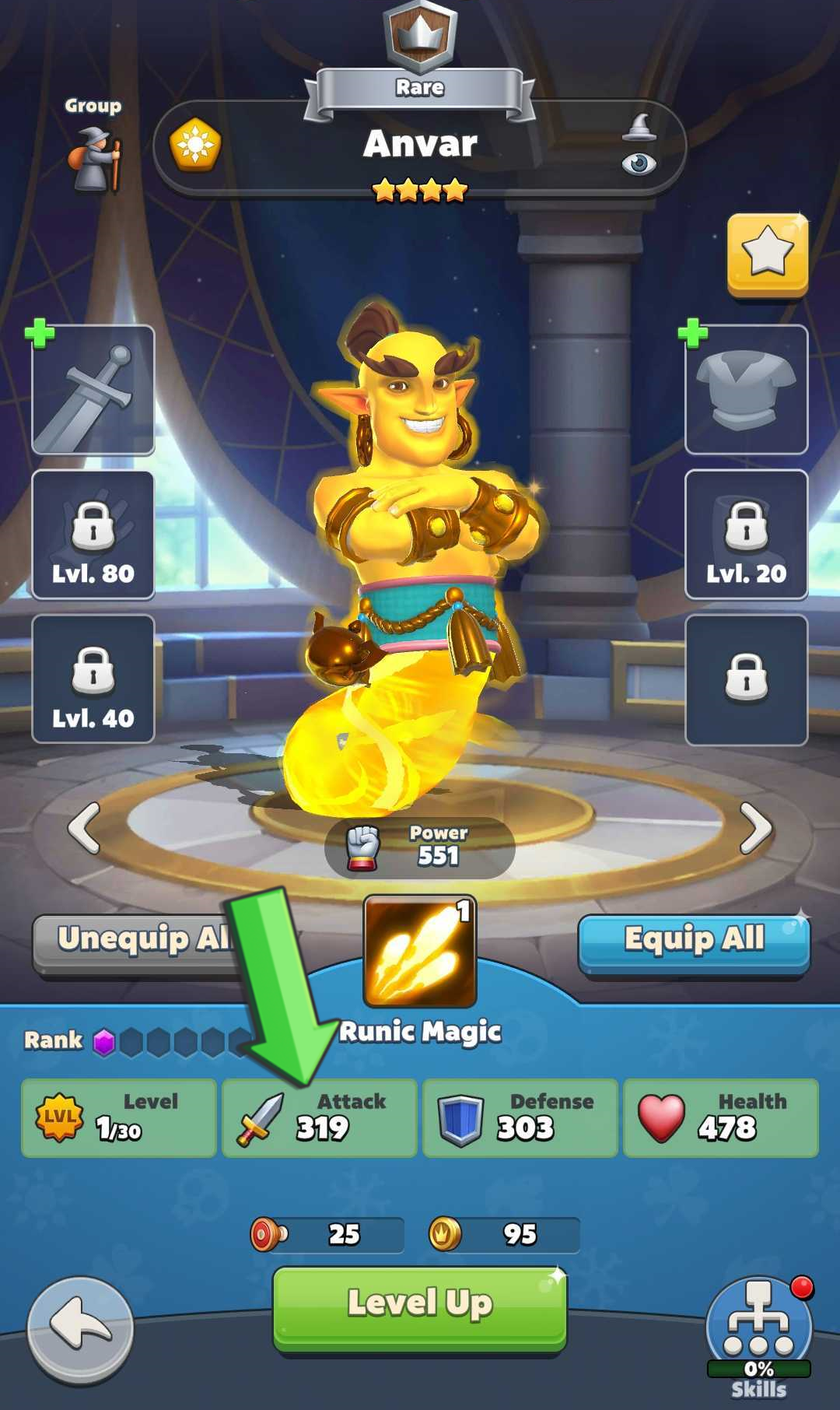Tap Unequip All

140,943
